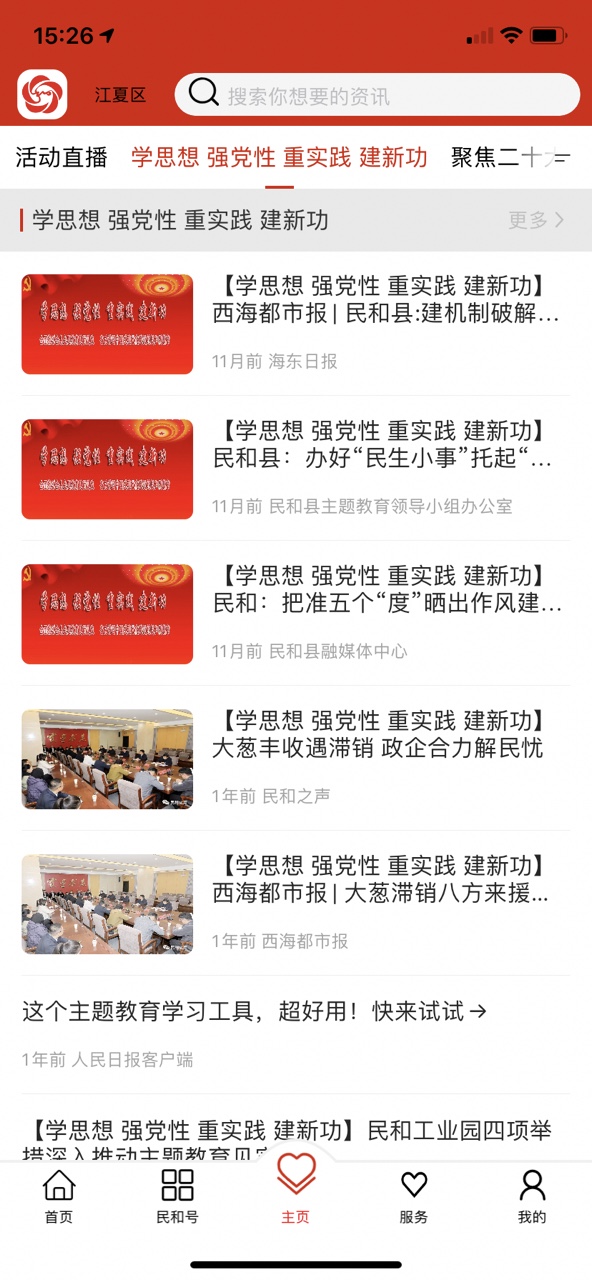Tap 更多 to see more articles

(x=537, y=220)
